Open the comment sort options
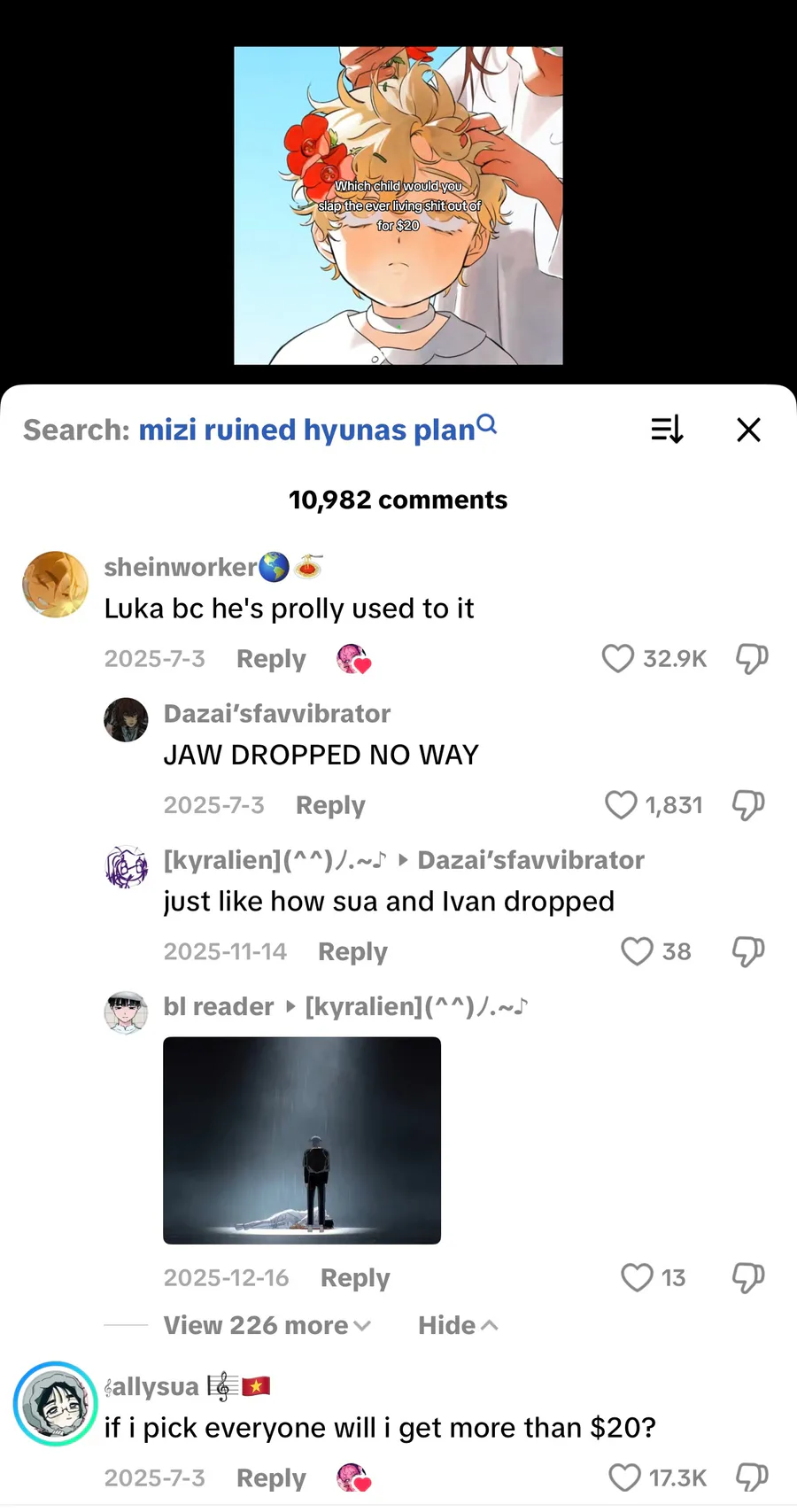Screen dimensions: 797x1512 point(667,430)
